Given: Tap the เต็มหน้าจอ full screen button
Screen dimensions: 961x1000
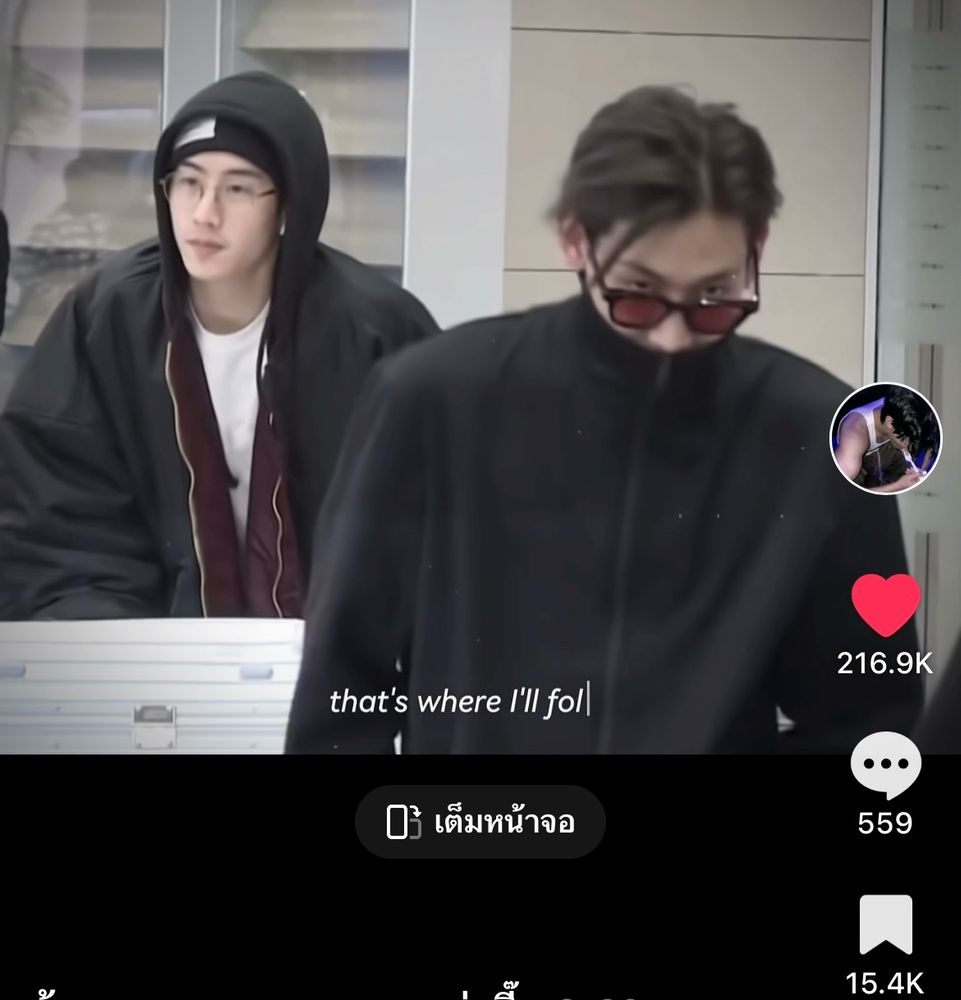Looking at the screenshot, I should click(x=480, y=821).
